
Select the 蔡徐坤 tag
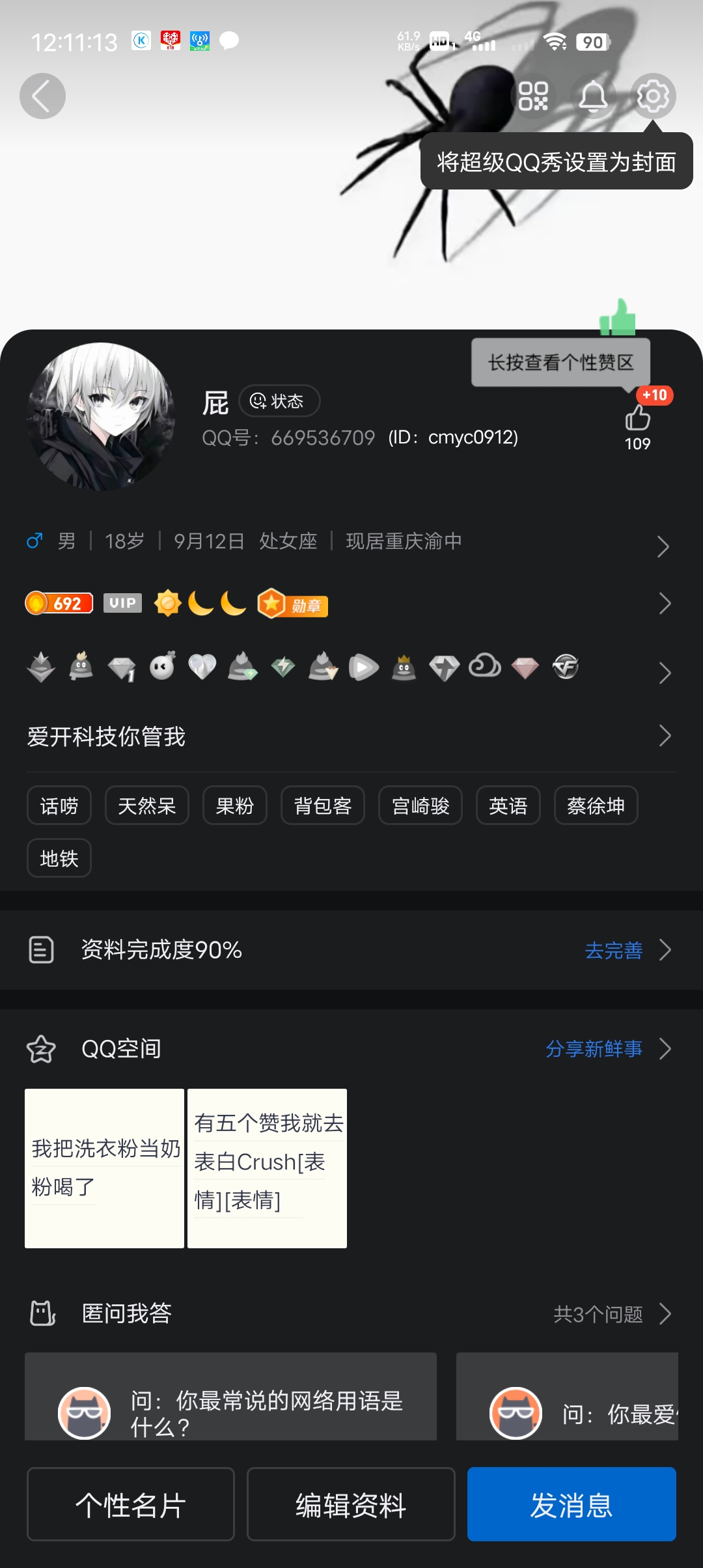596,805
